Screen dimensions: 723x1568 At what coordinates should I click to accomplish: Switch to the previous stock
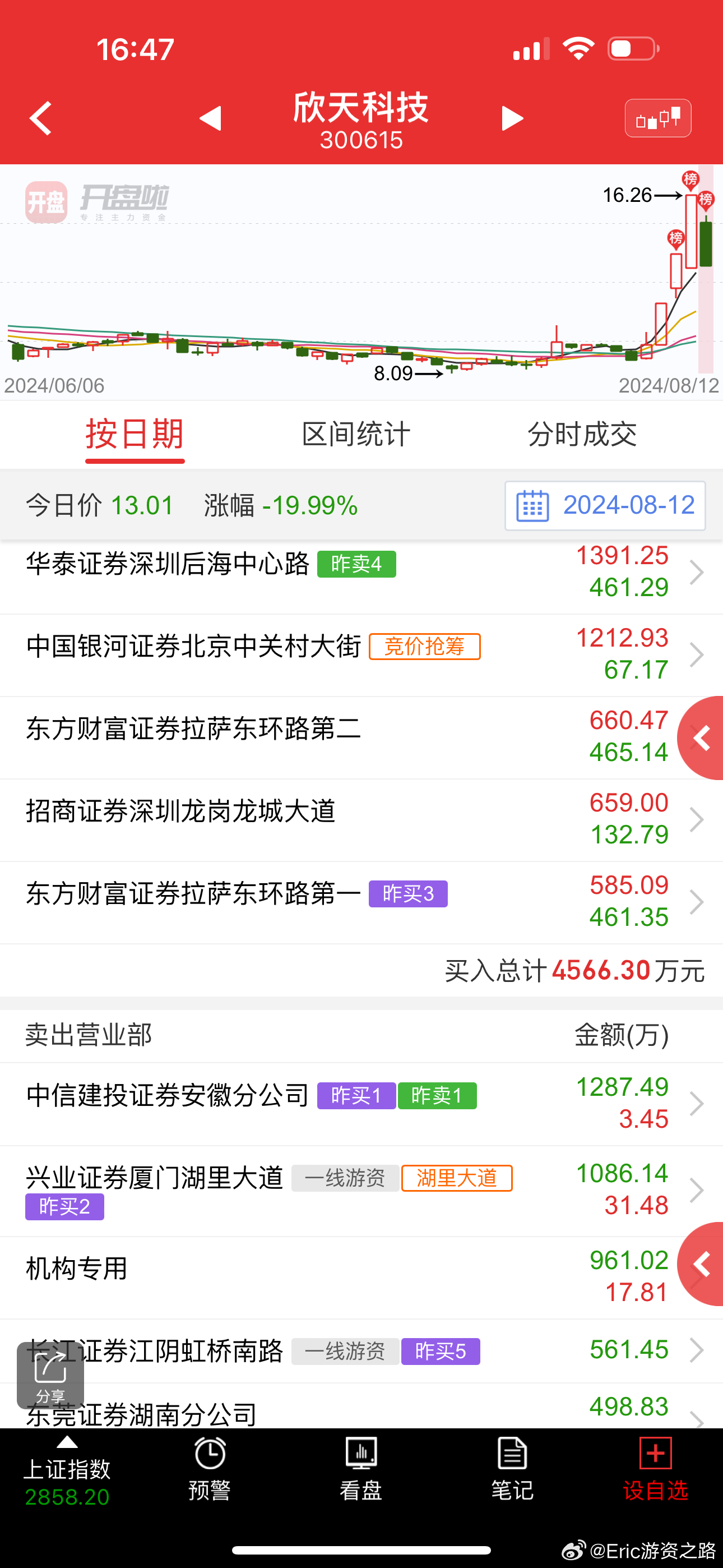(x=211, y=118)
